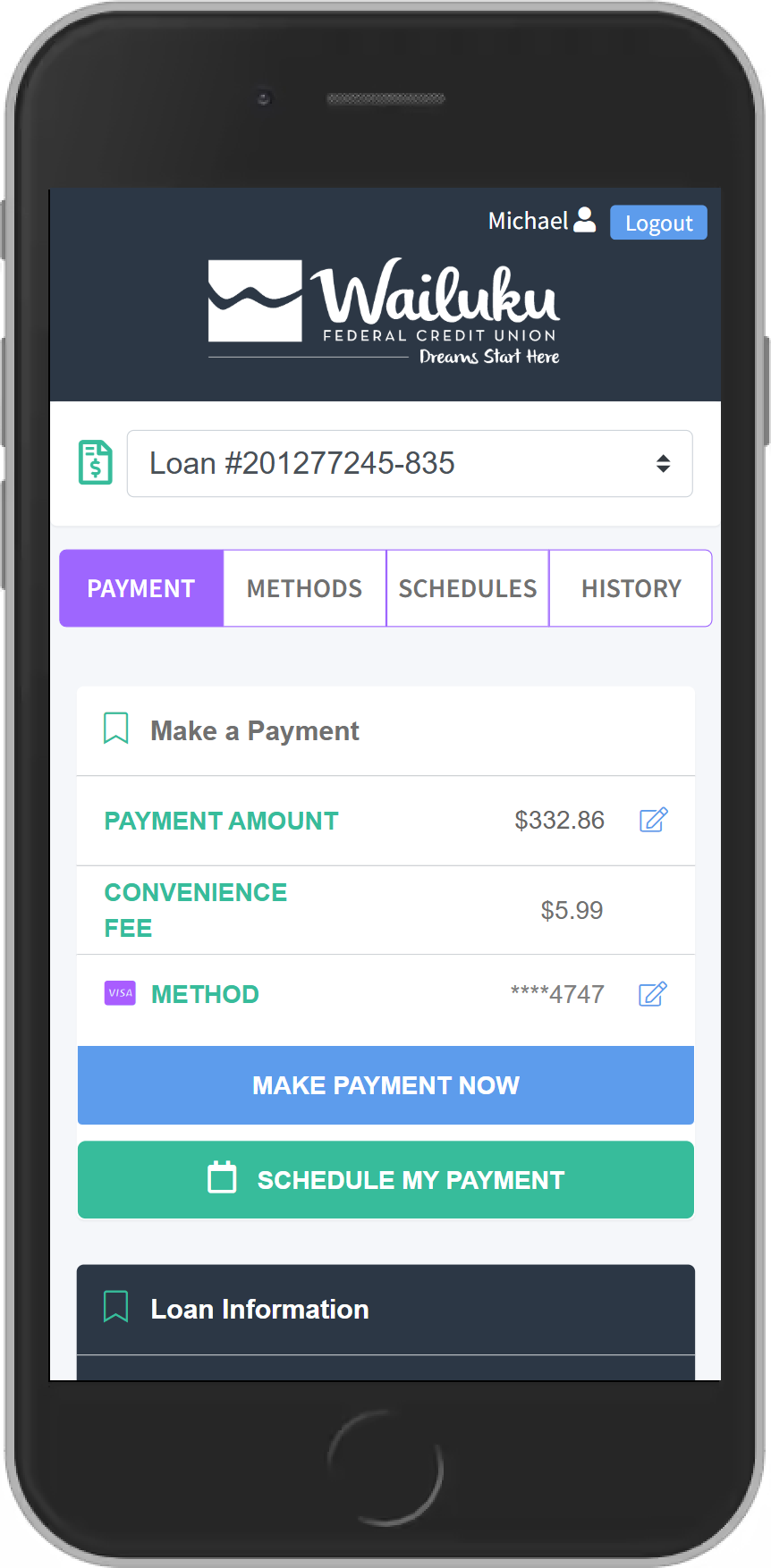Switch to the Schedules tab

click(x=467, y=588)
